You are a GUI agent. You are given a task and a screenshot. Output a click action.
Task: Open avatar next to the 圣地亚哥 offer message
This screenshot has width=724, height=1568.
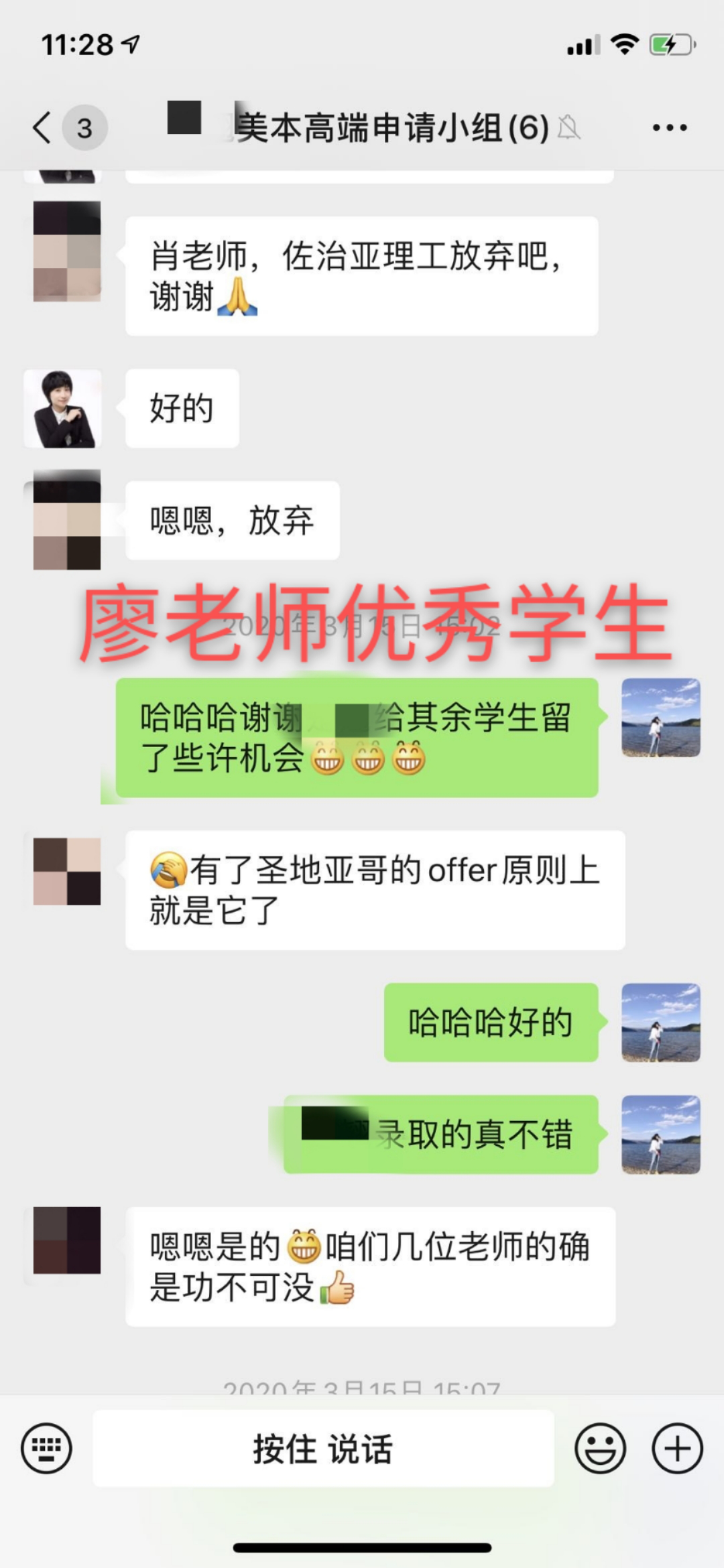(66, 871)
